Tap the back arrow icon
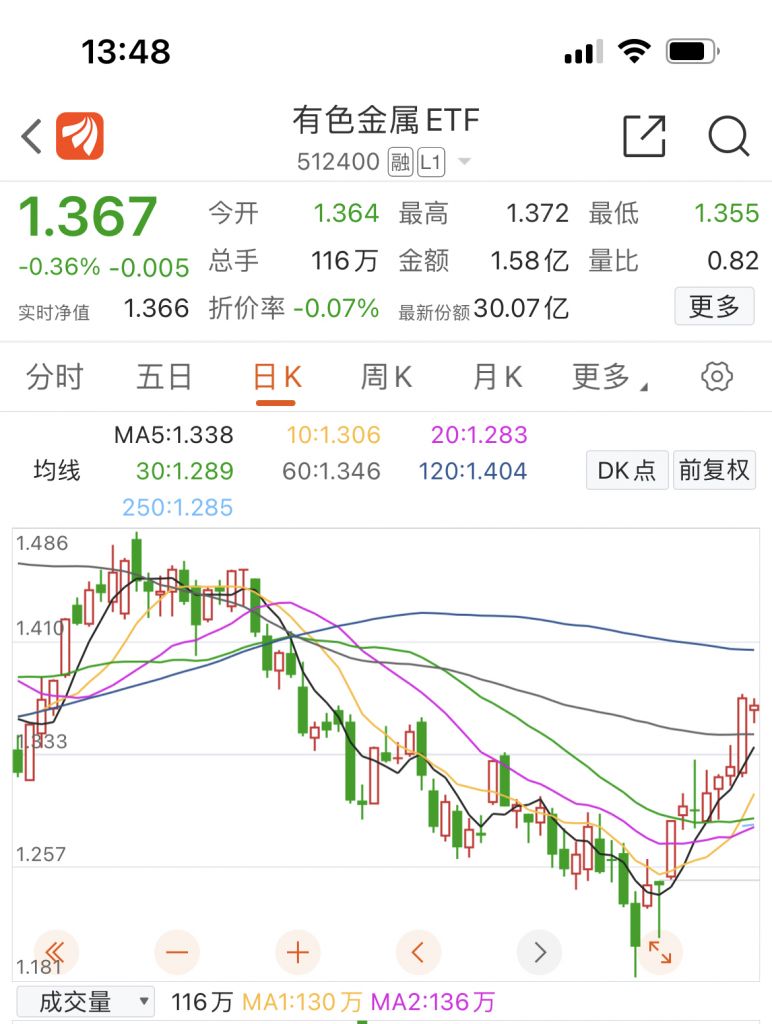This screenshot has width=772, height=1024. pyautogui.click(x=28, y=133)
